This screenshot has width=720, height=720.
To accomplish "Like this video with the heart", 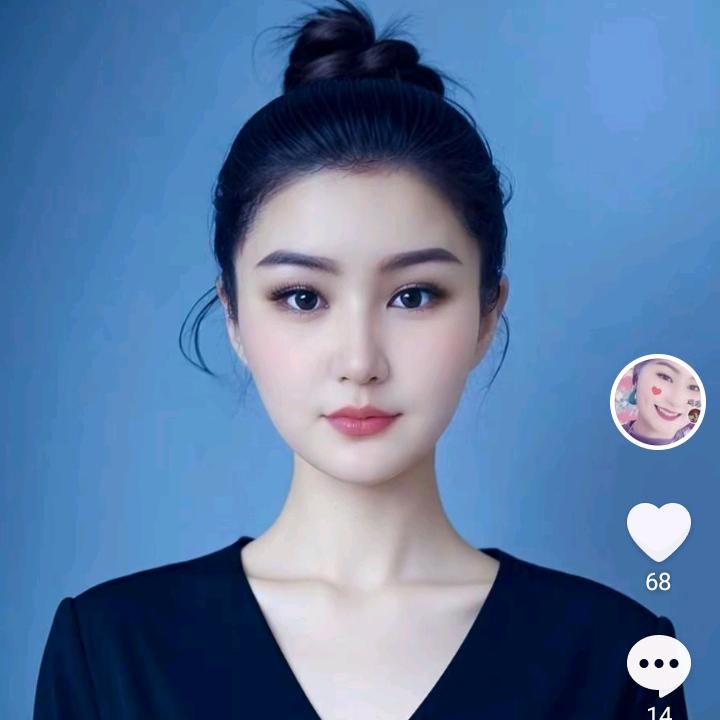I will pos(658,532).
